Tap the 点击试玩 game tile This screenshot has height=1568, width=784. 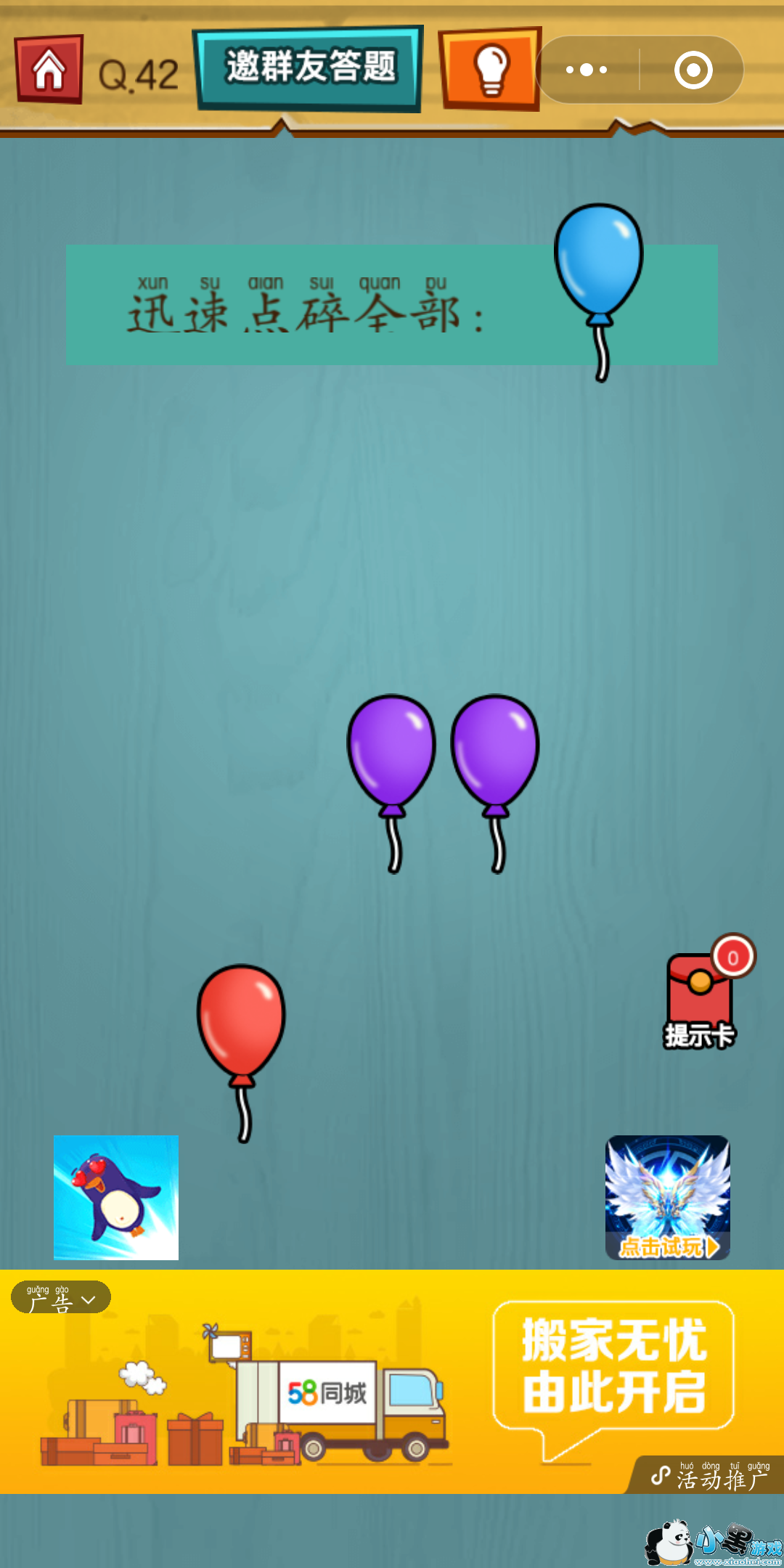click(x=668, y=1197)
